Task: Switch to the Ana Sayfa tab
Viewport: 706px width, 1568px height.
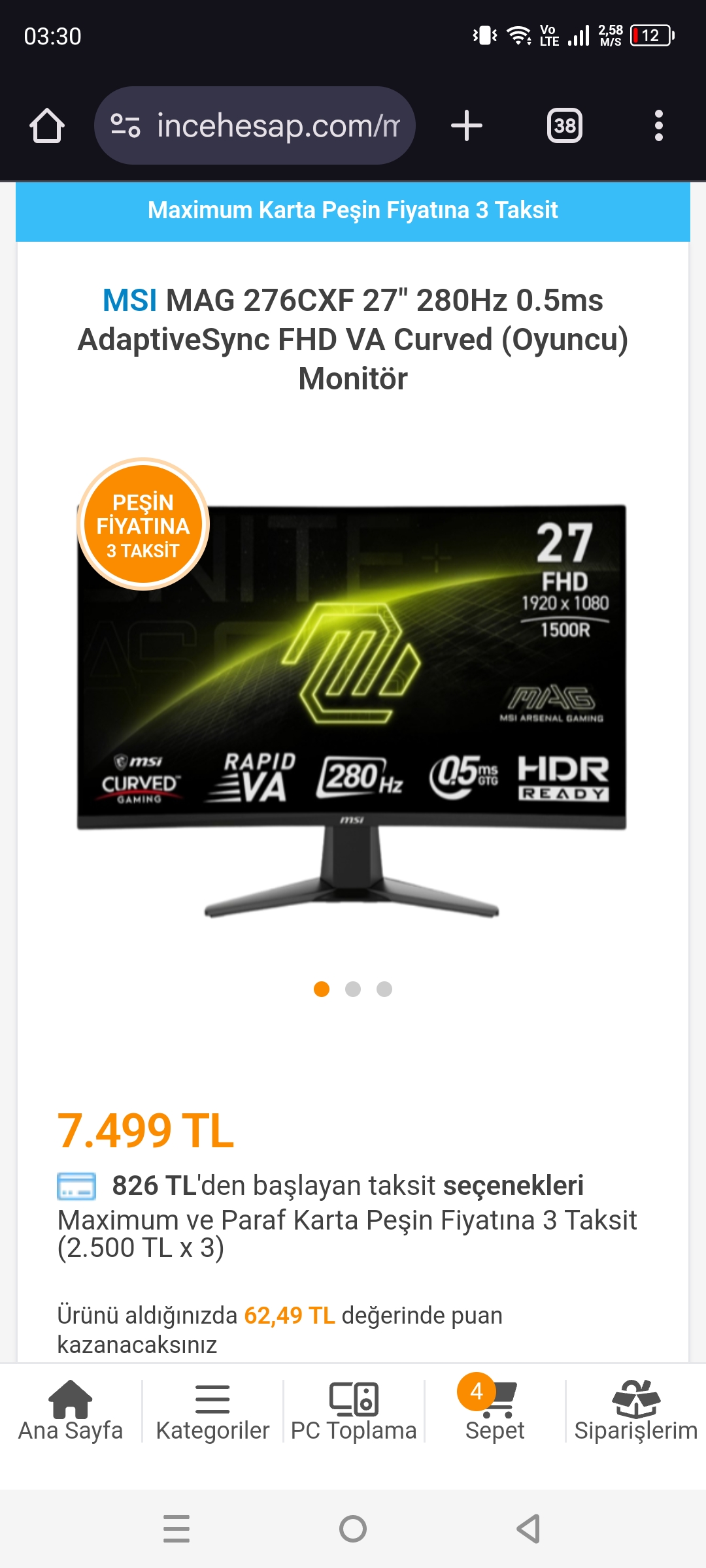Action: 71,1411
